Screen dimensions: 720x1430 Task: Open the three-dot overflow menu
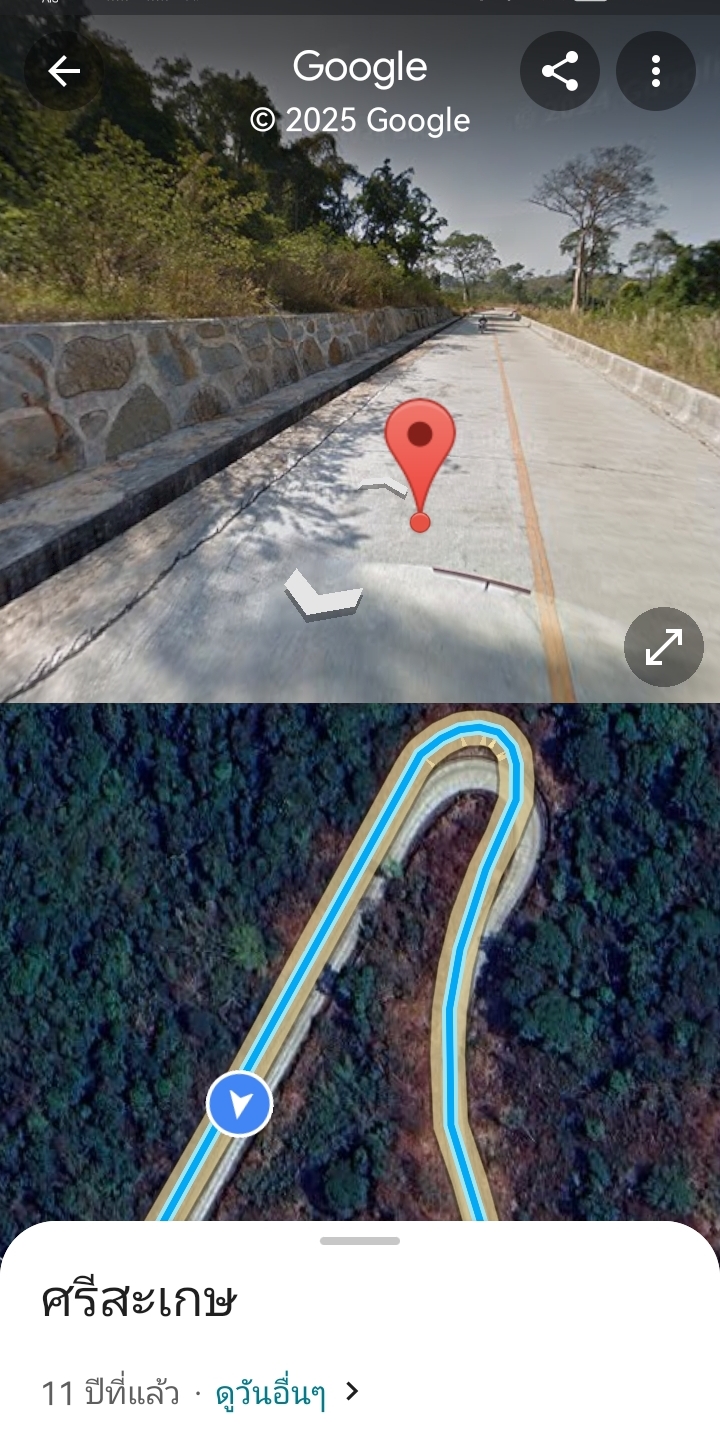[656, 71]
